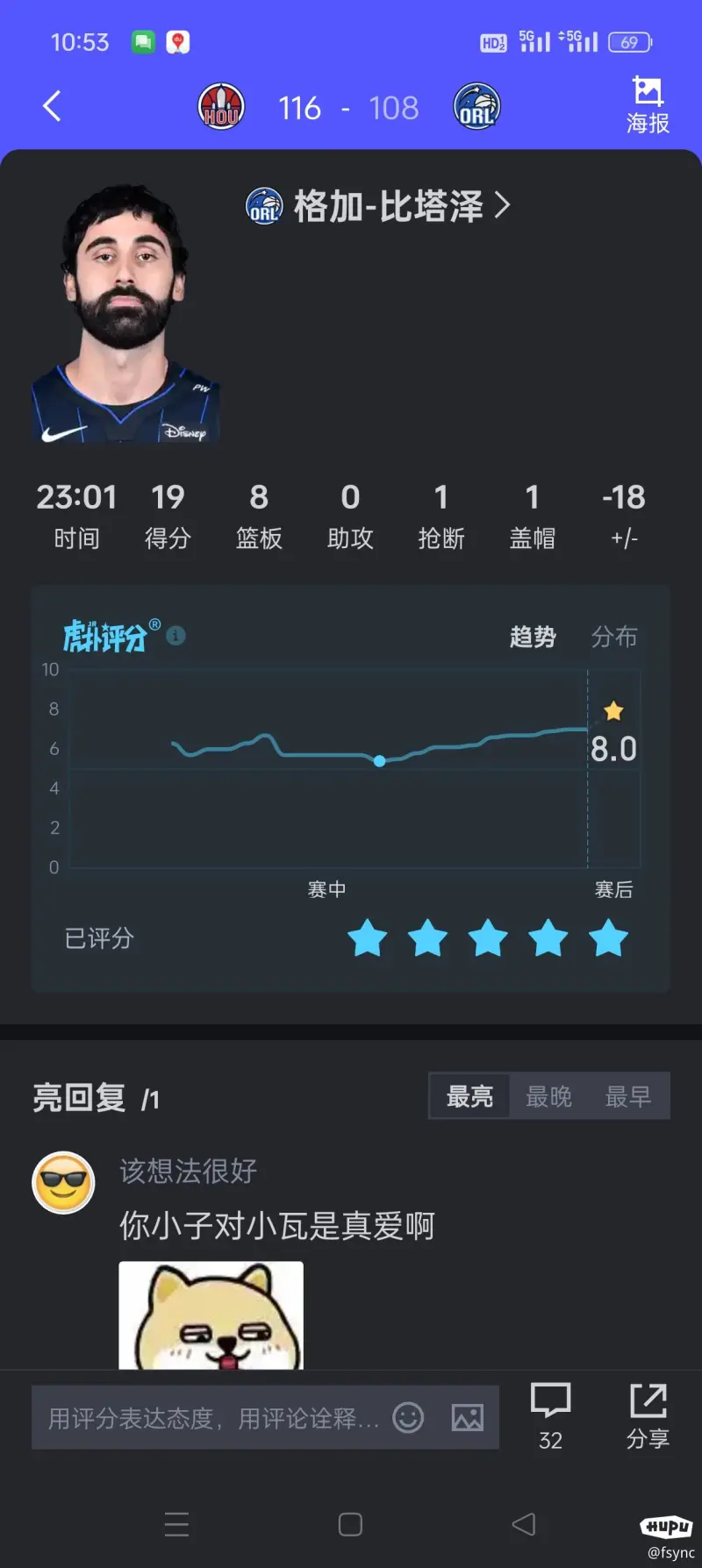
Task: Sort replies by 最早
Action: (x=627, y=1096)
